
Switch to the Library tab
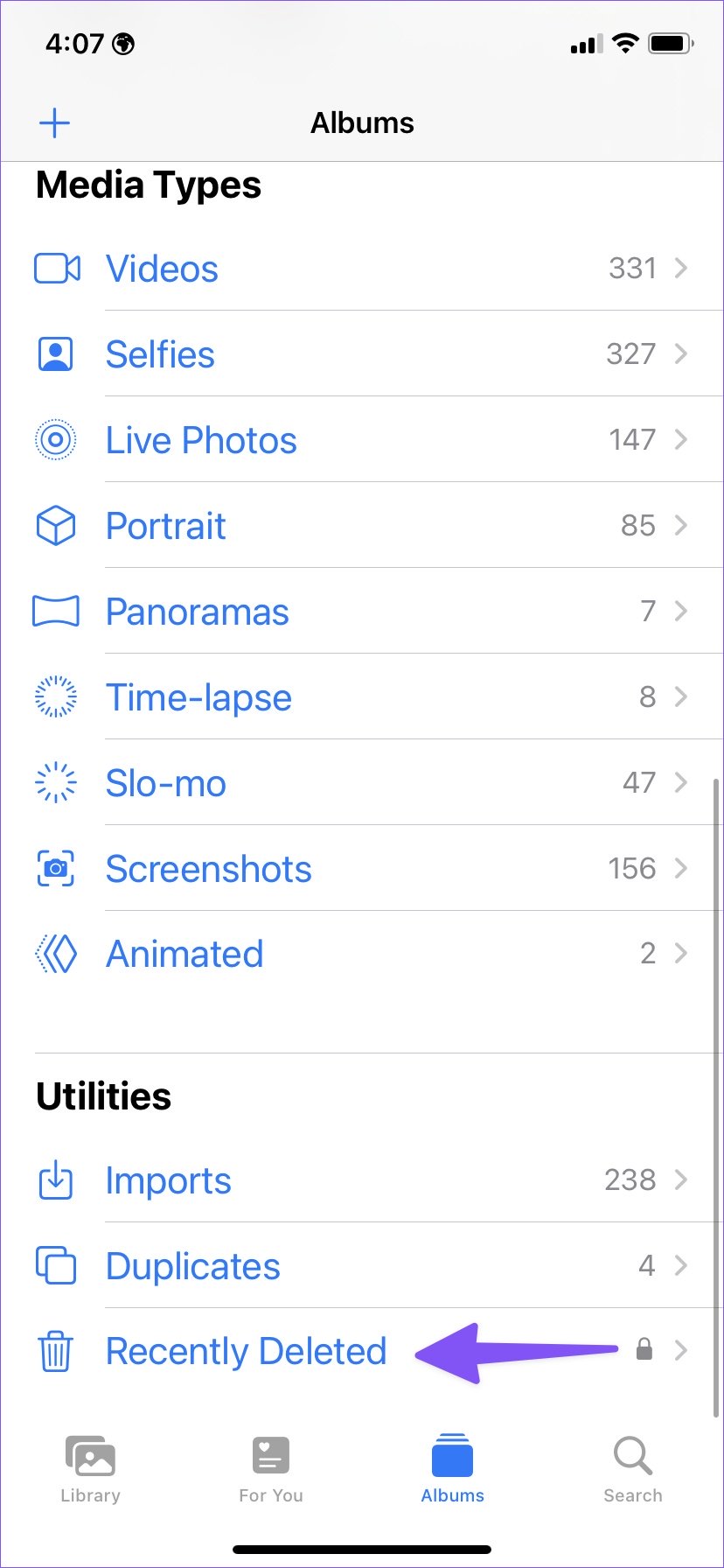90,1470
